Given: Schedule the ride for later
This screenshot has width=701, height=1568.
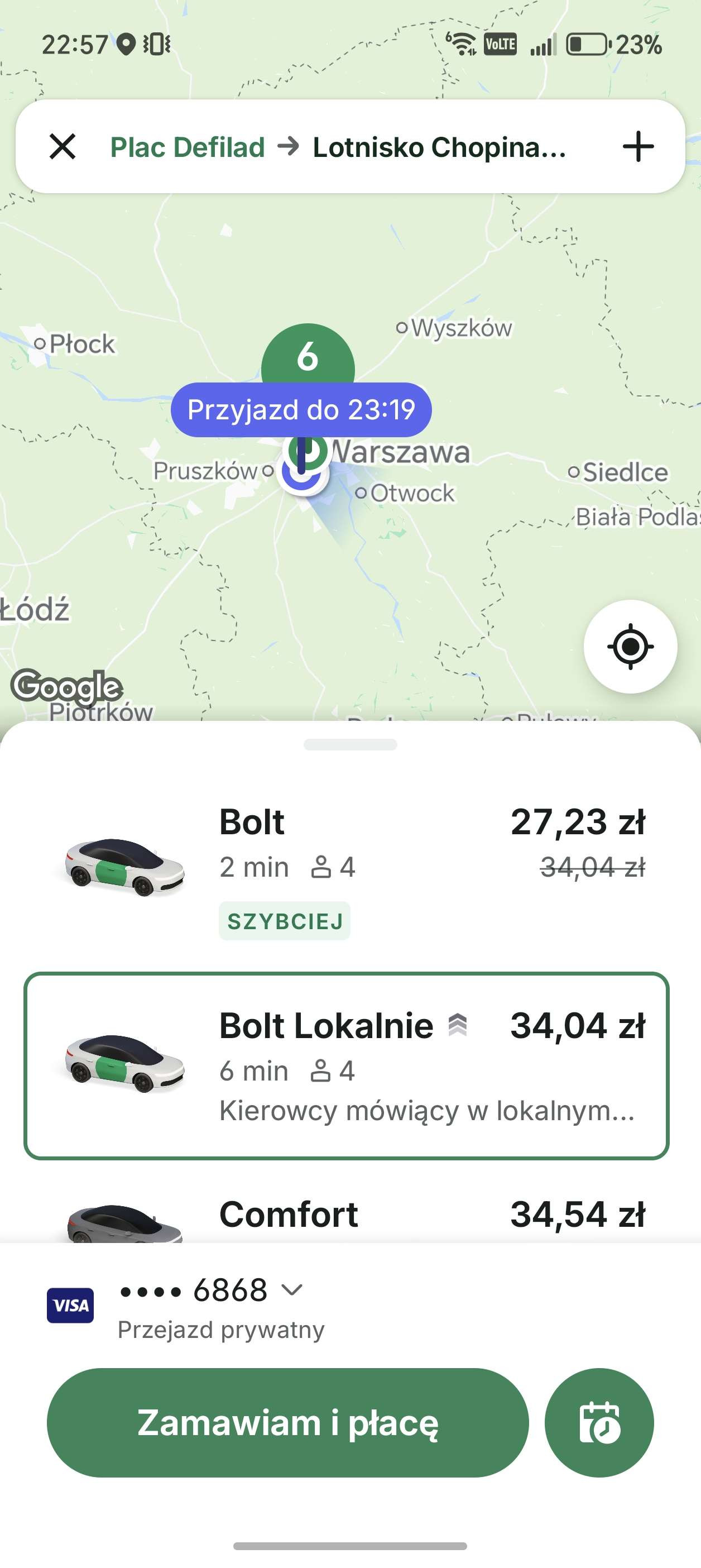Looking at the screenshot, I should coord(599,1422).
